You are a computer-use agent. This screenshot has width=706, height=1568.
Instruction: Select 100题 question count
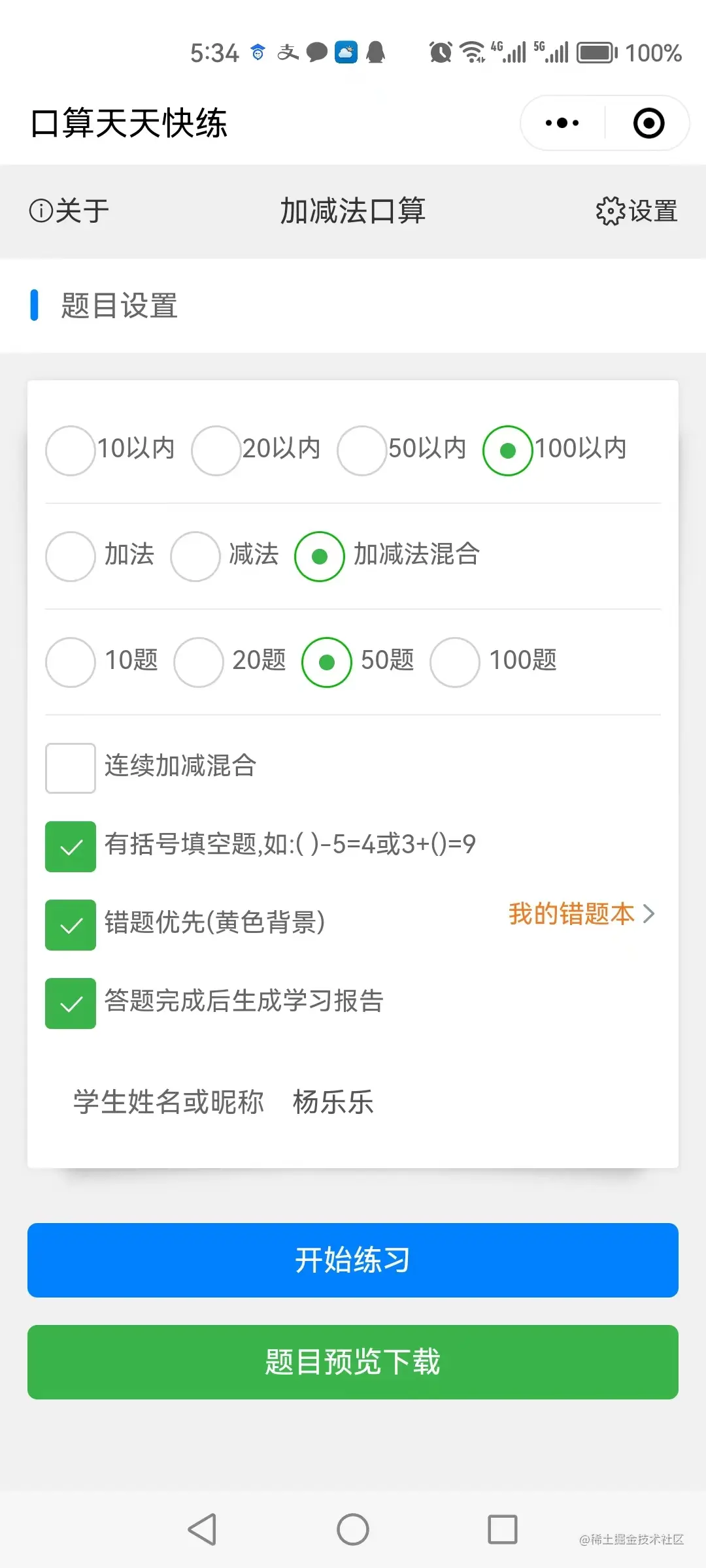455,662
